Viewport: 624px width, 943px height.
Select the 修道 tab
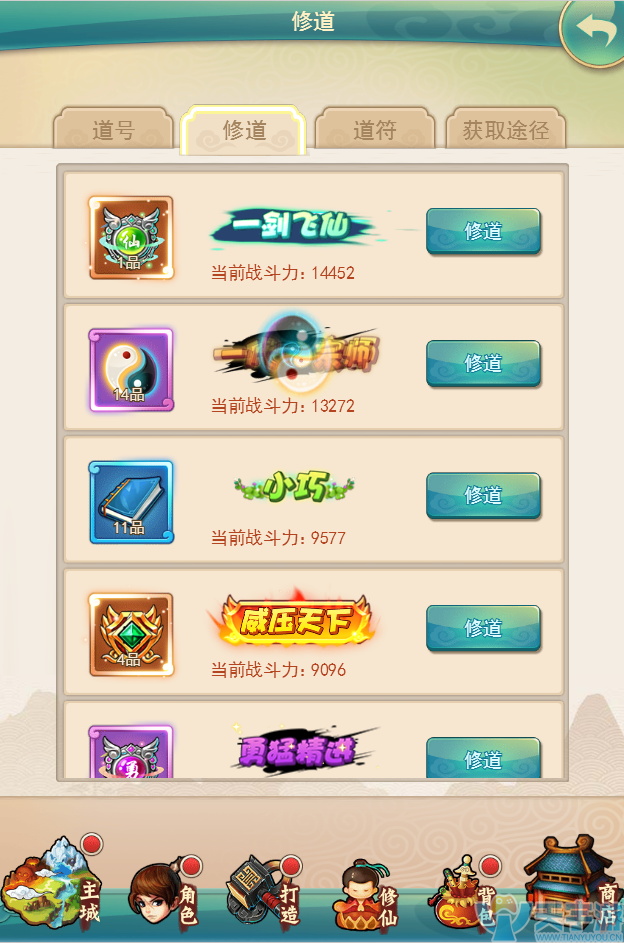[243, 131]
